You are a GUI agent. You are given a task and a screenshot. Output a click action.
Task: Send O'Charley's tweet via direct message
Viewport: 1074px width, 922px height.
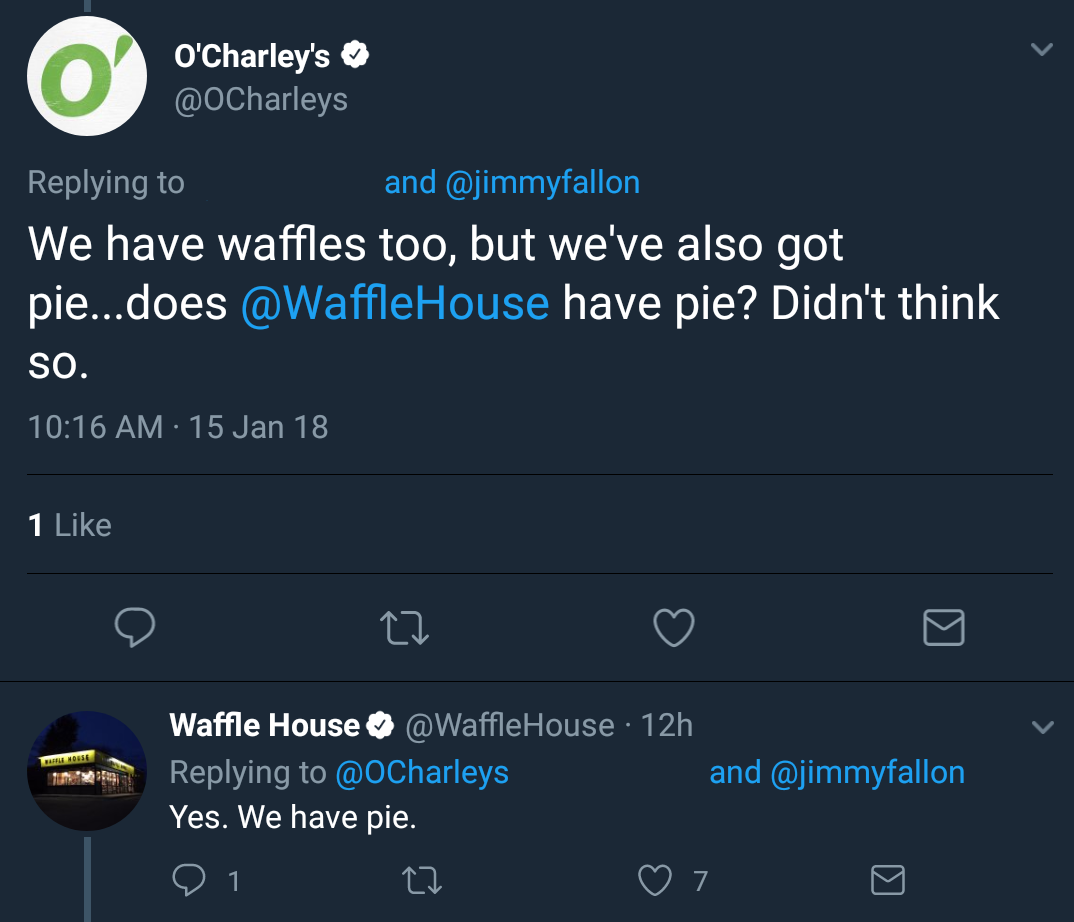coord(942,627)
